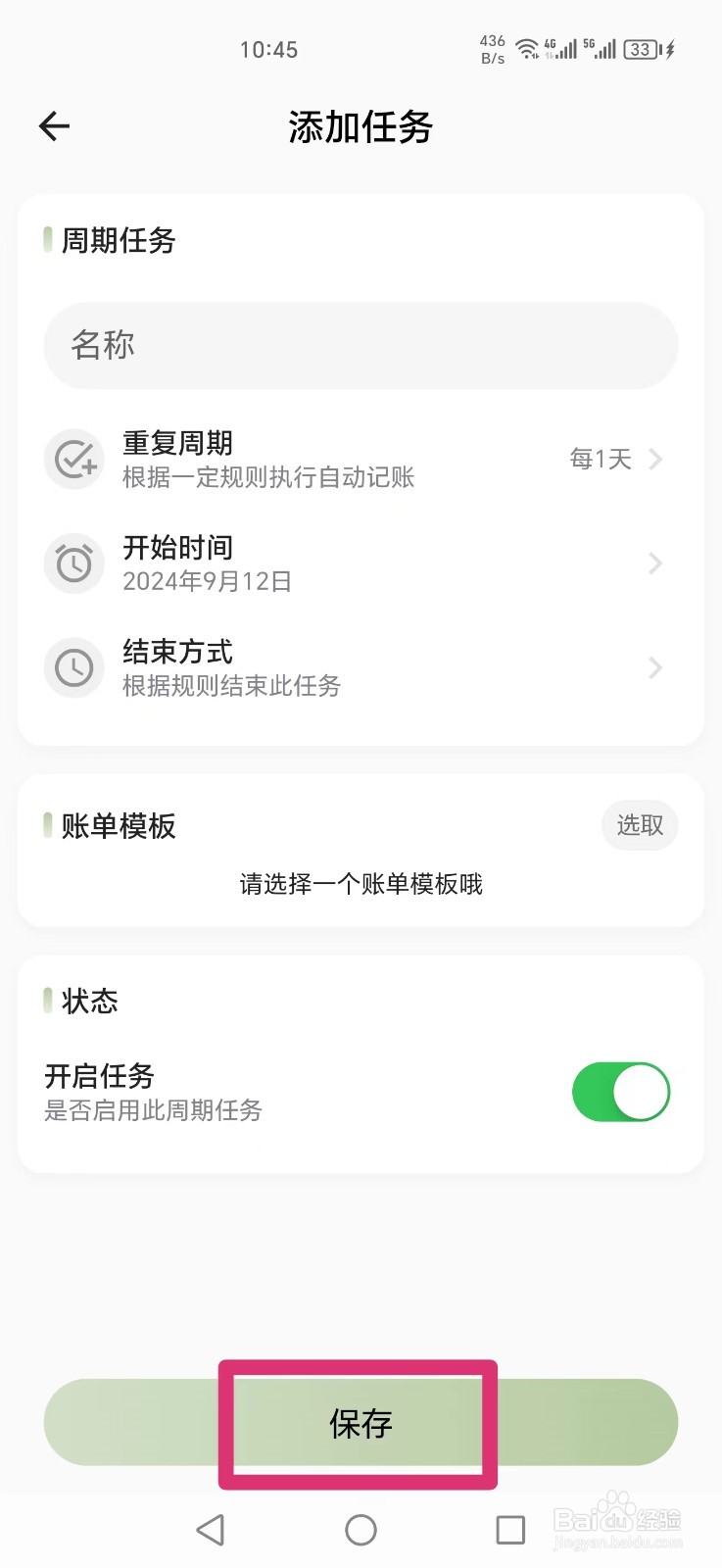Image resolution: width=722 pixels, height=1568 pixels.
Task: Tap the clock icon next to 结束方式
Action: click(74, 667)
